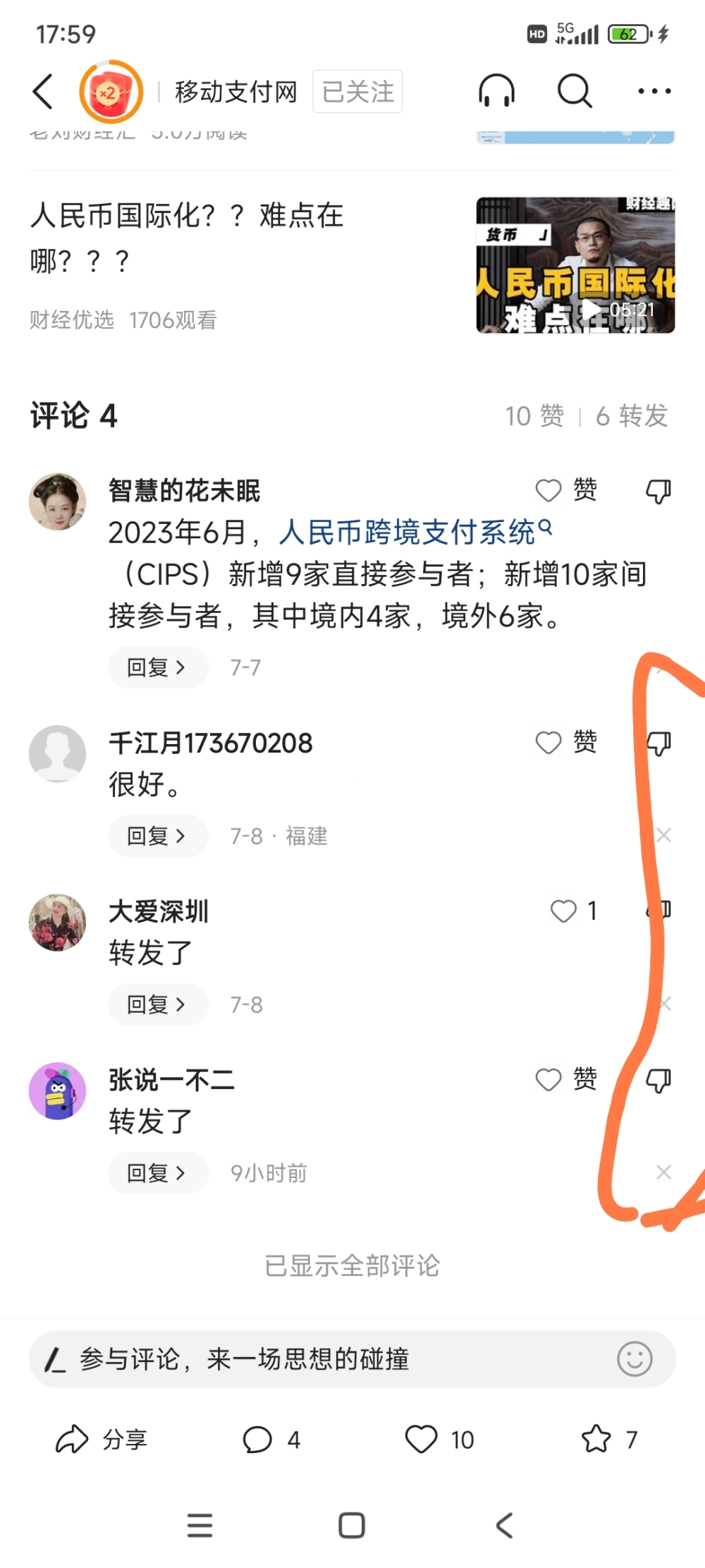
Task: Open the 人民币国际化 video thumbnail
Action: pos(575,265)
